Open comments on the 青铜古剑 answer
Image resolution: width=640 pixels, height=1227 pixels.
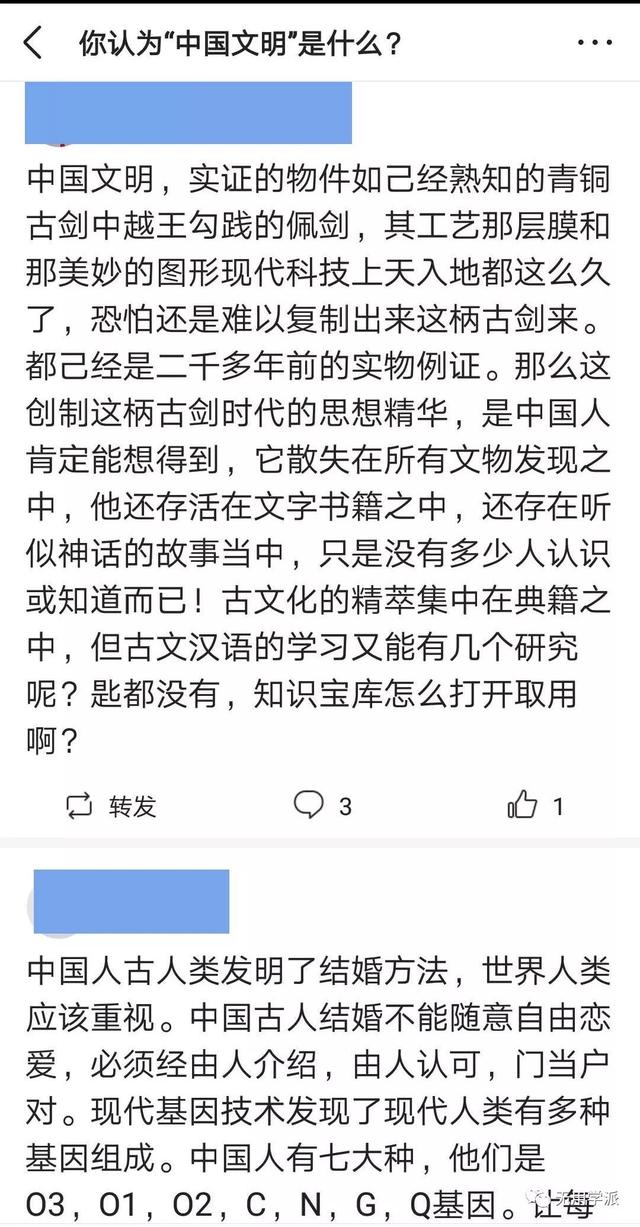(x=322, y=806)
